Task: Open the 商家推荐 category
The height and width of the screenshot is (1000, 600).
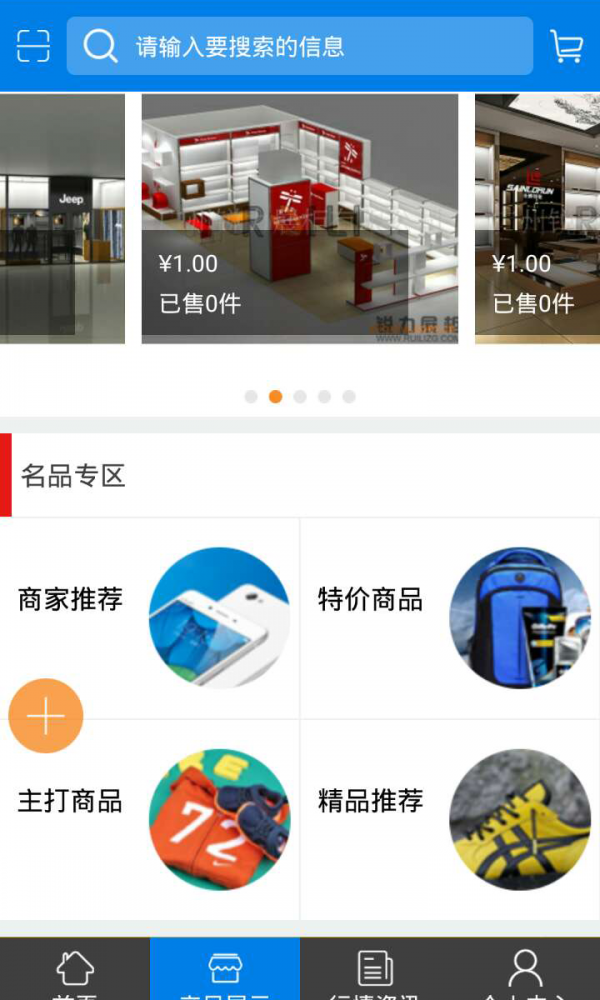Action: [x=150, y=618]
